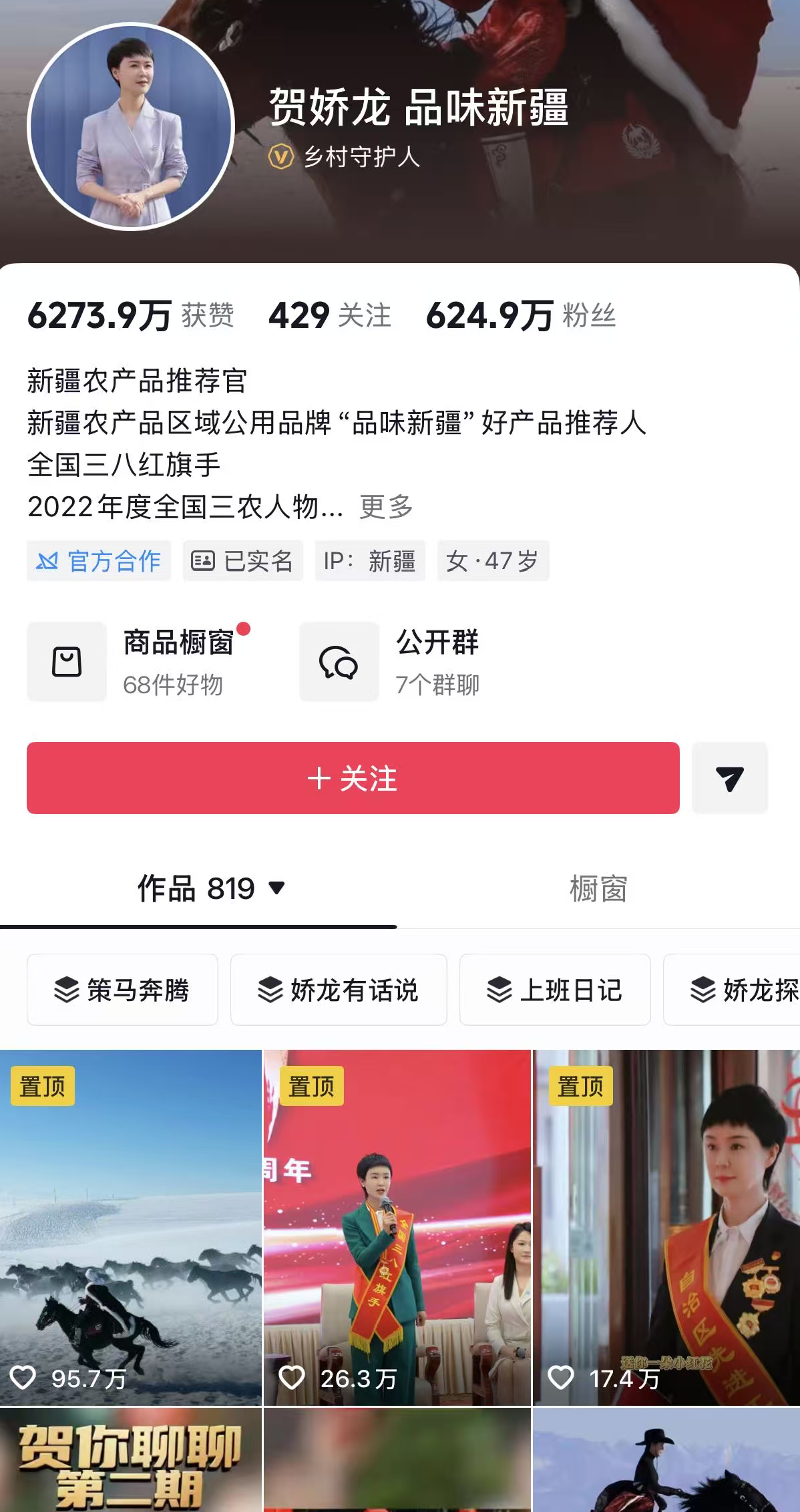Click the IP：新疆 location tag
Screen dimensions: 800x1512
370,561
